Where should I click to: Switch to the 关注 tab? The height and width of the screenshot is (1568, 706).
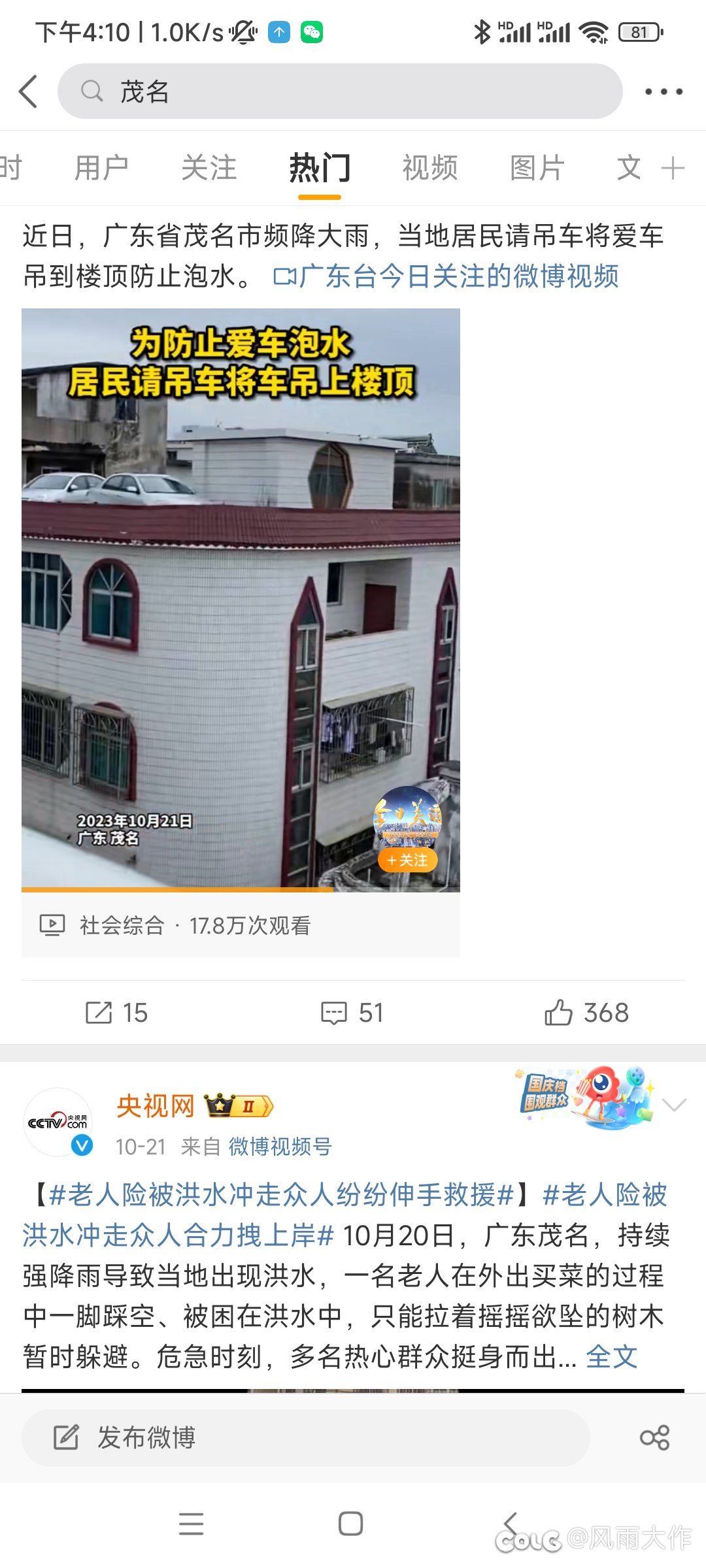coord(209,168)
